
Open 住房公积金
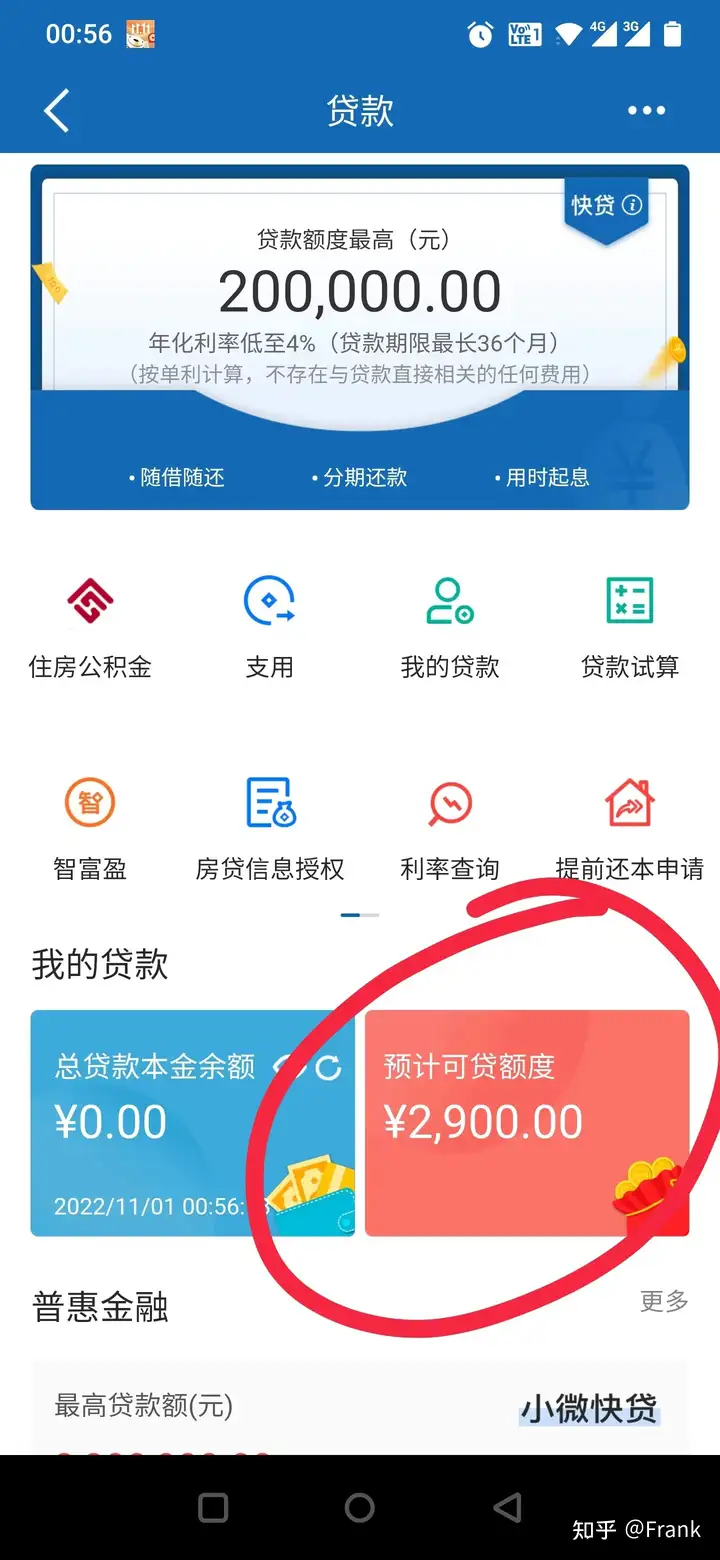[x=90, y=625]
